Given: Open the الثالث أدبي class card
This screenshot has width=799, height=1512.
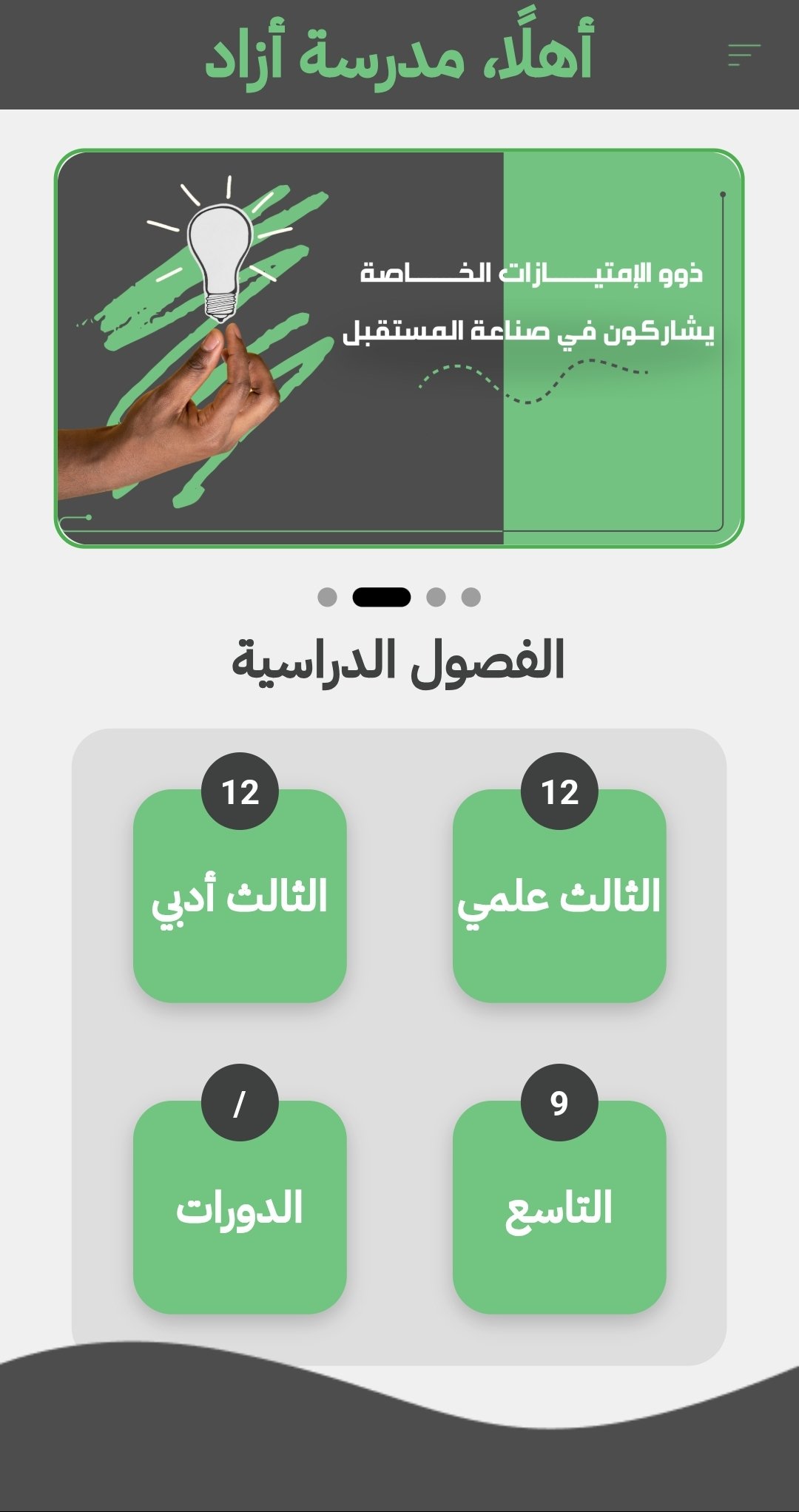Looking at the screenshot, I should [x=240, y=897].
